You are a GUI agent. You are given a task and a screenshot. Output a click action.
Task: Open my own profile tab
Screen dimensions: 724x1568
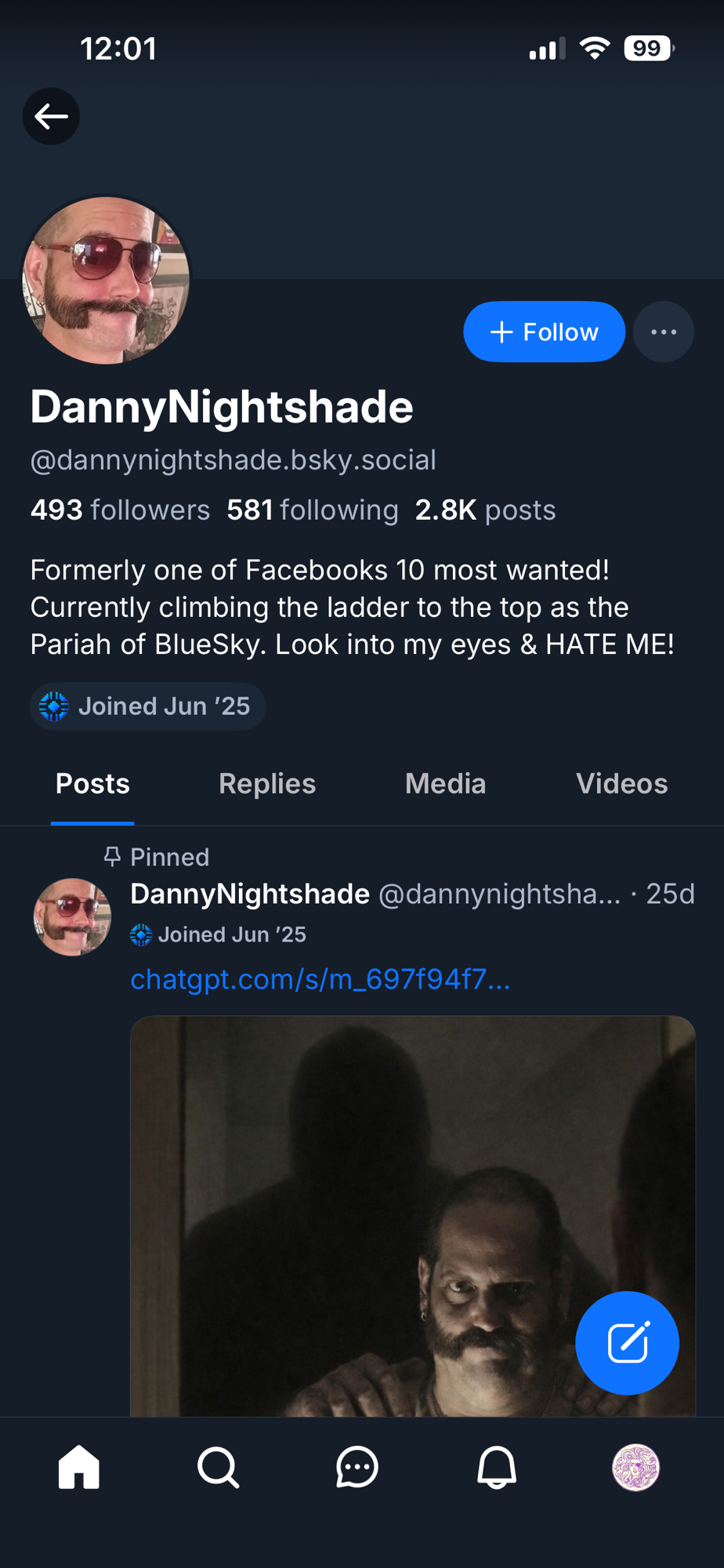click(x=635, y=1467)
